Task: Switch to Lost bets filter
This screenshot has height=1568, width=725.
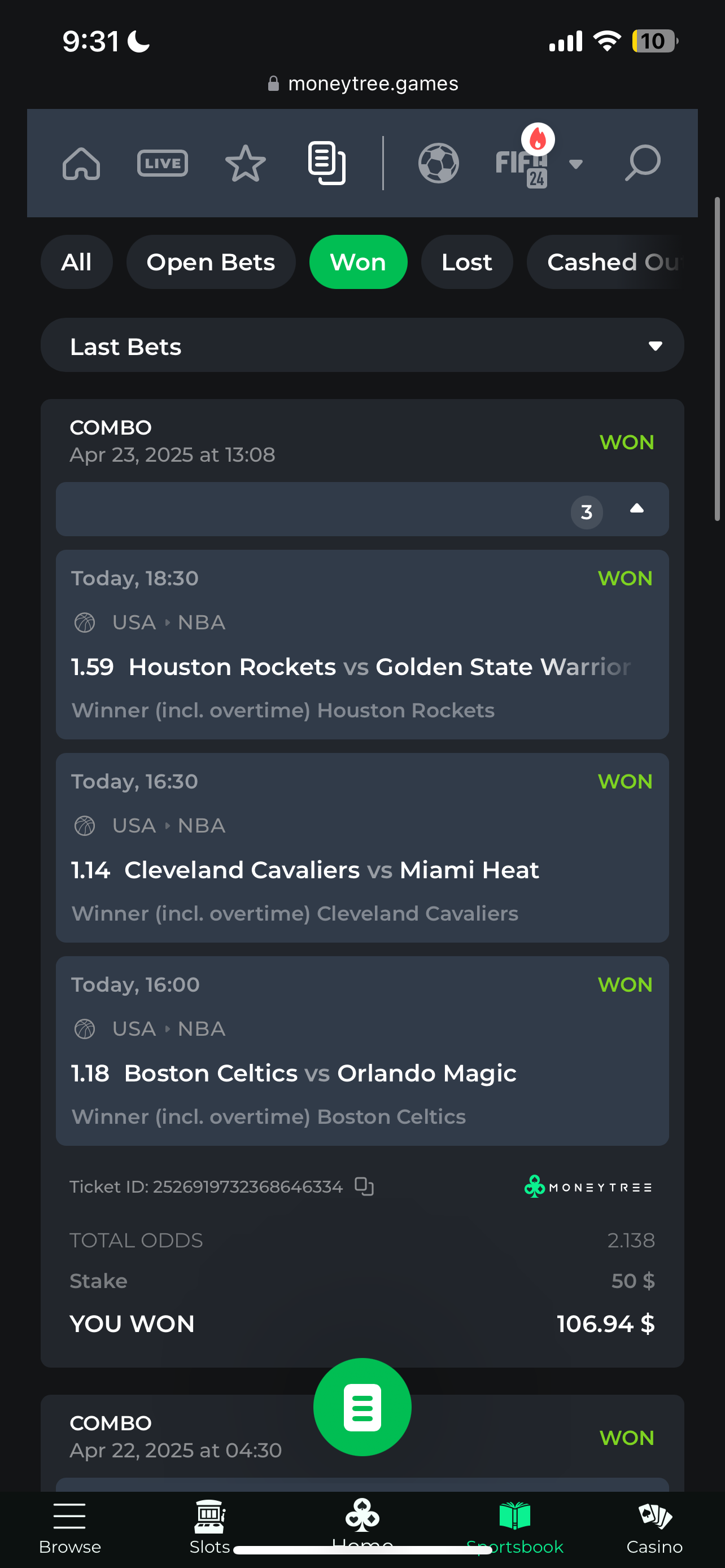Action: pyautogui.click(x=466, y=262)
